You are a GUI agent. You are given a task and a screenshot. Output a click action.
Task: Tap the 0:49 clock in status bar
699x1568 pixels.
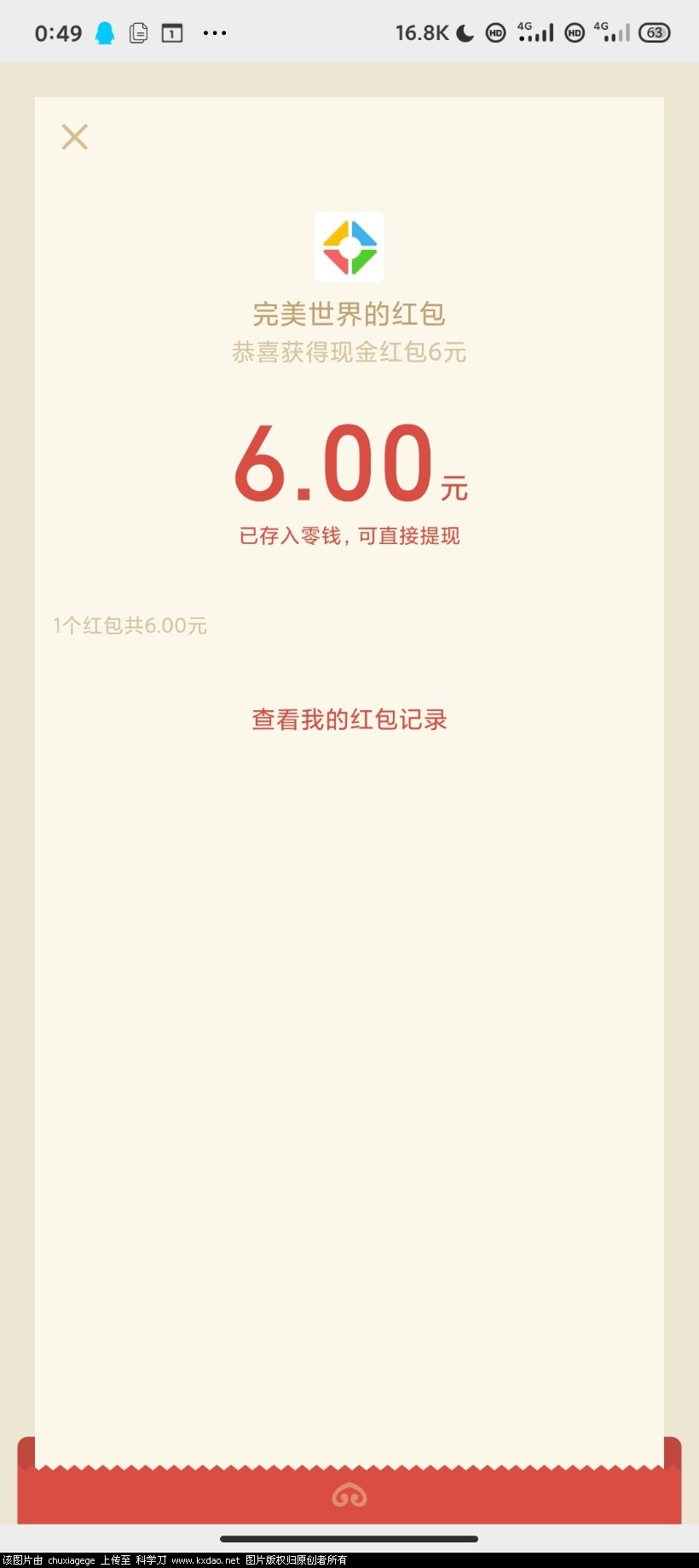click(58, 32)
